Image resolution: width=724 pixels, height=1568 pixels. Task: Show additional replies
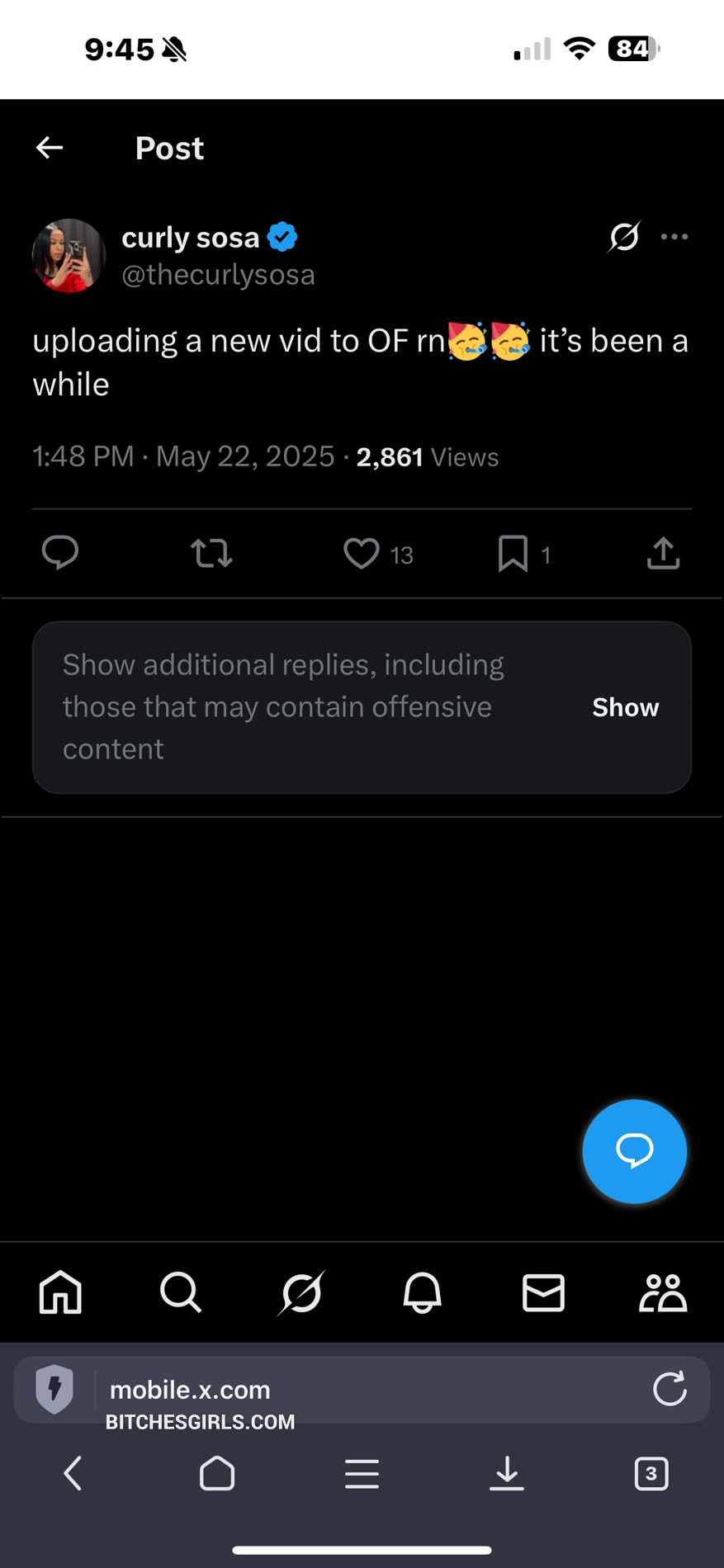tap(625, 707)
